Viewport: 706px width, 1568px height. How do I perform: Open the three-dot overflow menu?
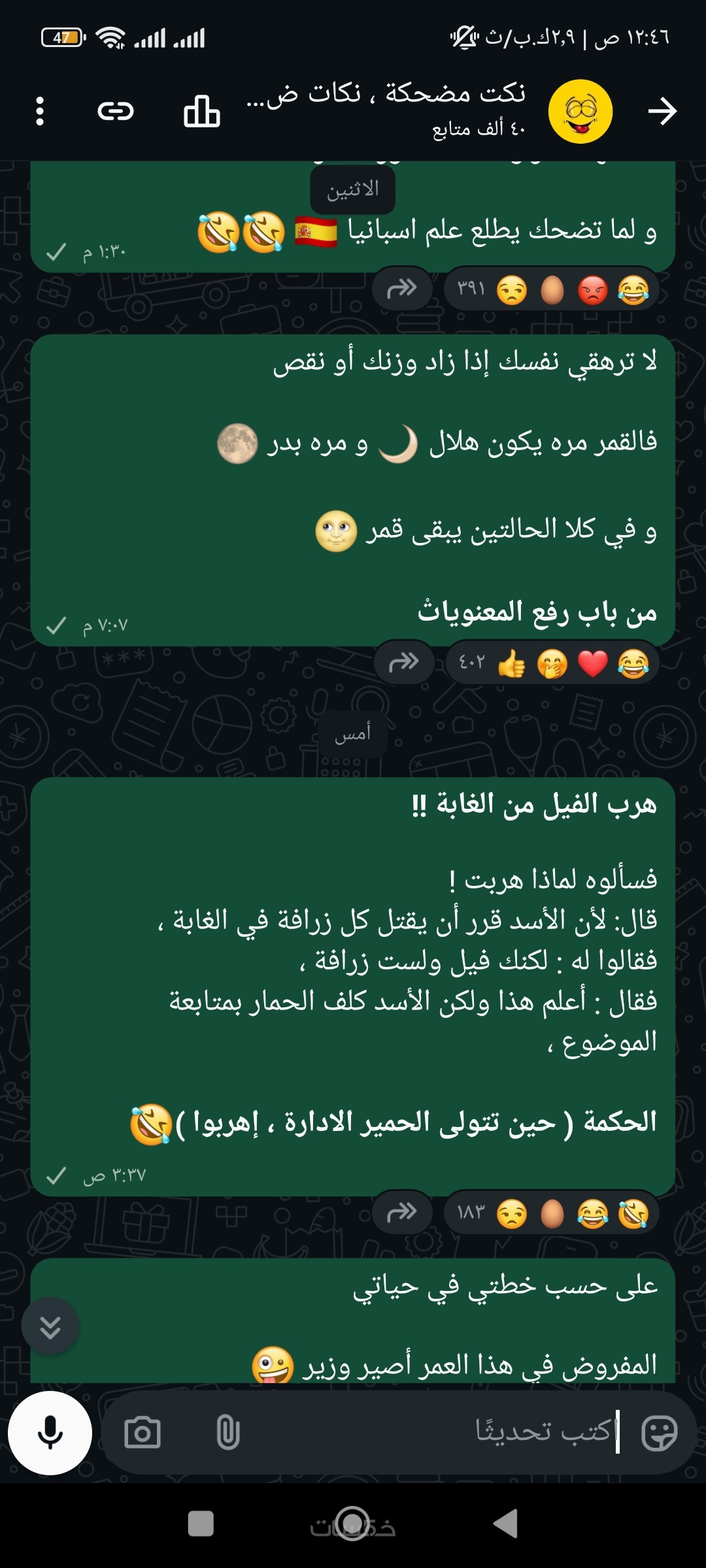[x=40, y=111]
